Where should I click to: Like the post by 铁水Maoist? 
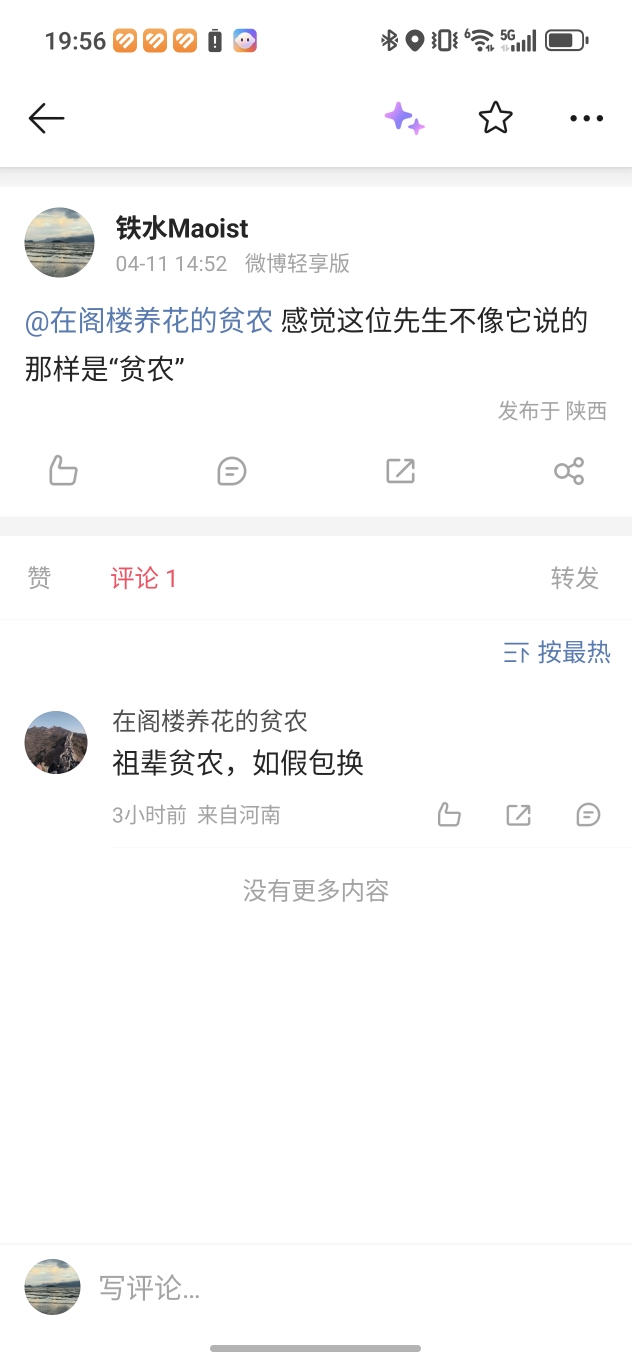tap(63, 471)
